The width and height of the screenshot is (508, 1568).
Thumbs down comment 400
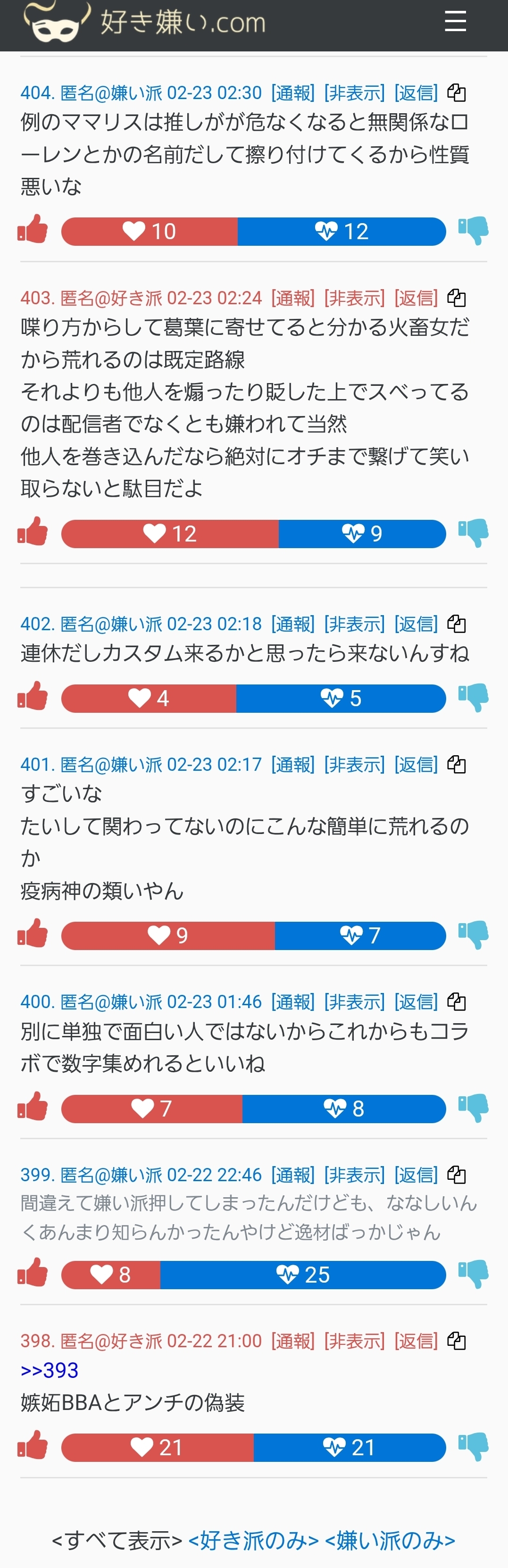pyautogui.click(x=473, y=1108)
